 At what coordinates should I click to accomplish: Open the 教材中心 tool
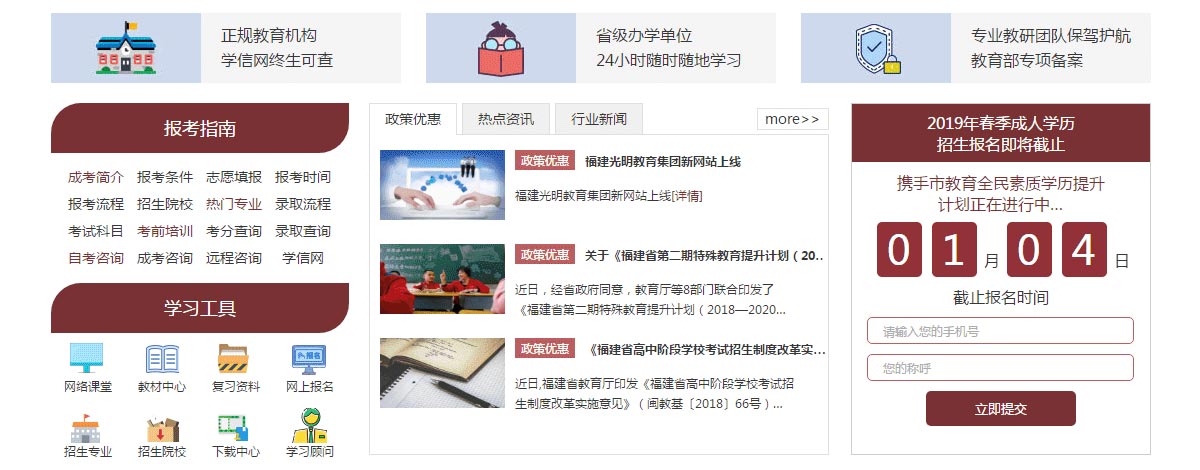tap(161, 367)
